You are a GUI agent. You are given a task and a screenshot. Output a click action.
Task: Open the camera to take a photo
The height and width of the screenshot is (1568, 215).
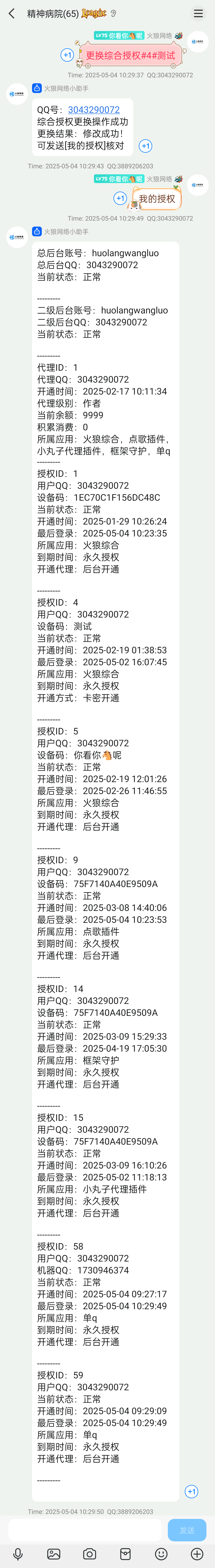pyautogui.click(x=90, y=1553)
